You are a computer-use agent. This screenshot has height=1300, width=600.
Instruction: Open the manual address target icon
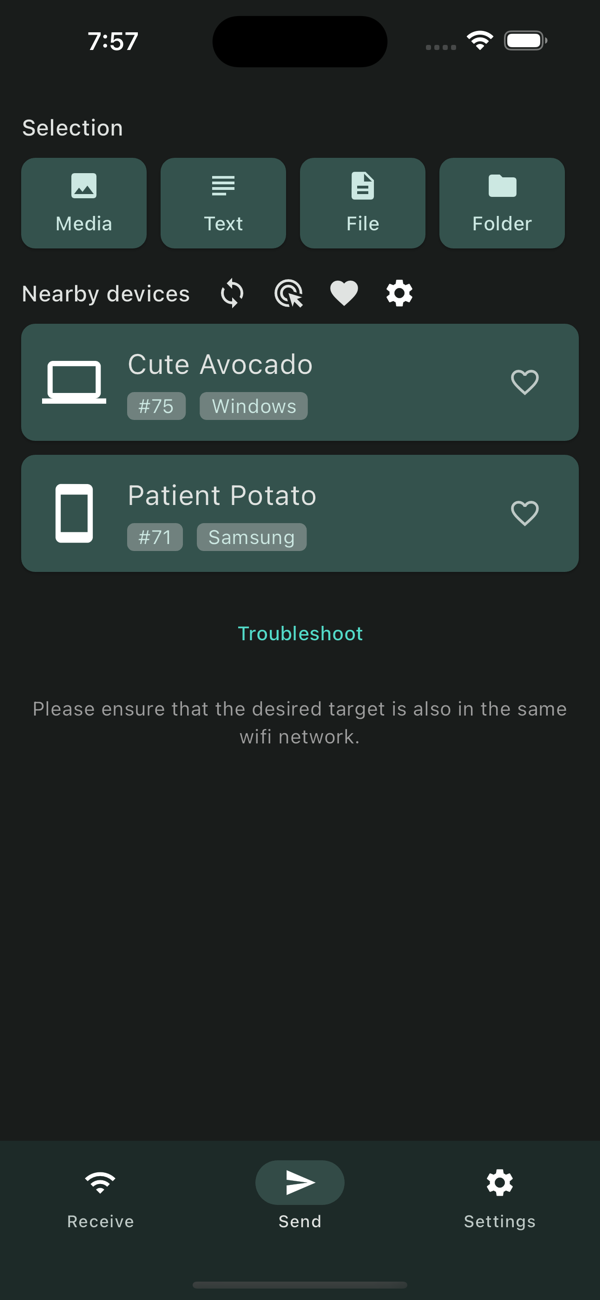click(288, 293)
